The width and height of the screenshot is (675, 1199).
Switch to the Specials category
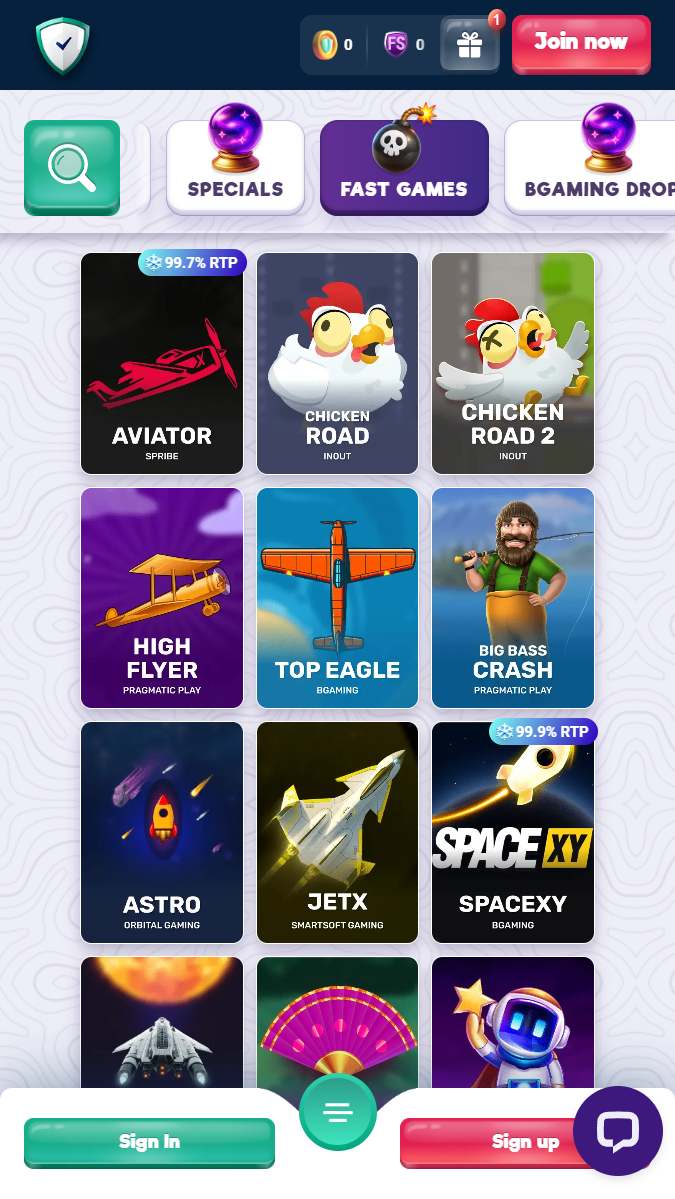coord(235,167)
